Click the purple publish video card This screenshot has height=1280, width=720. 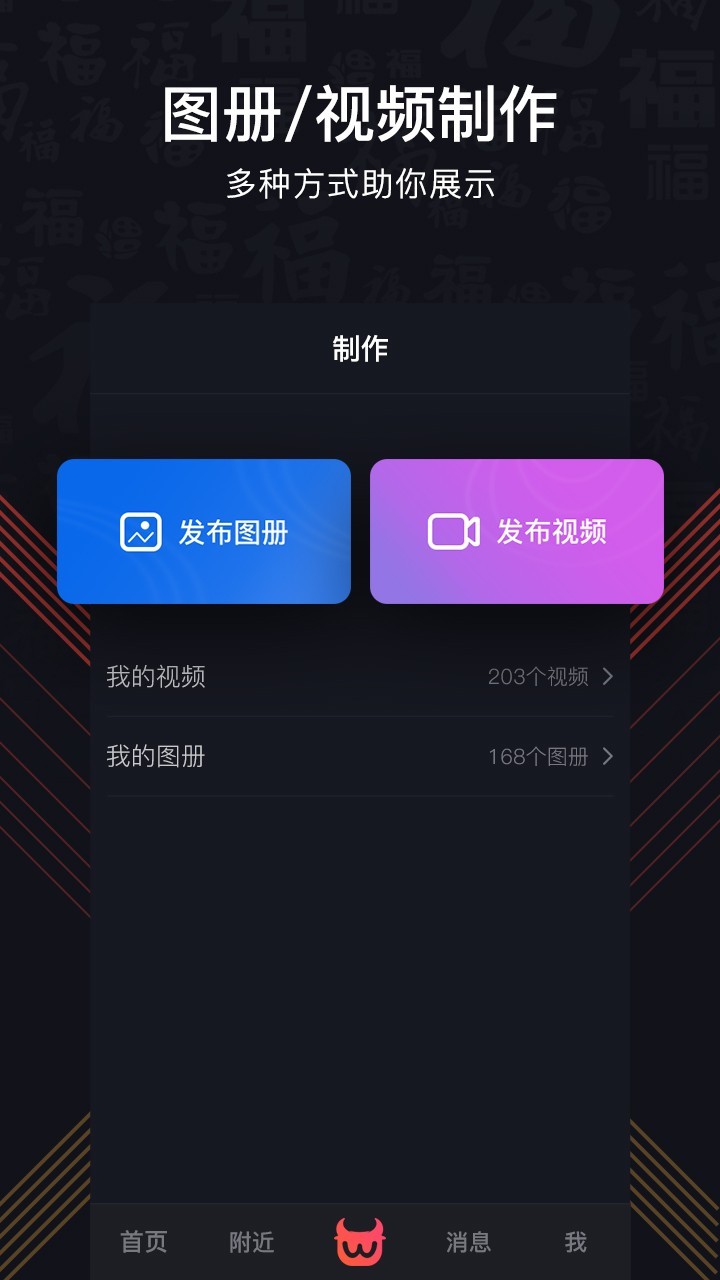pyautogui.click(x=516, y=532)
